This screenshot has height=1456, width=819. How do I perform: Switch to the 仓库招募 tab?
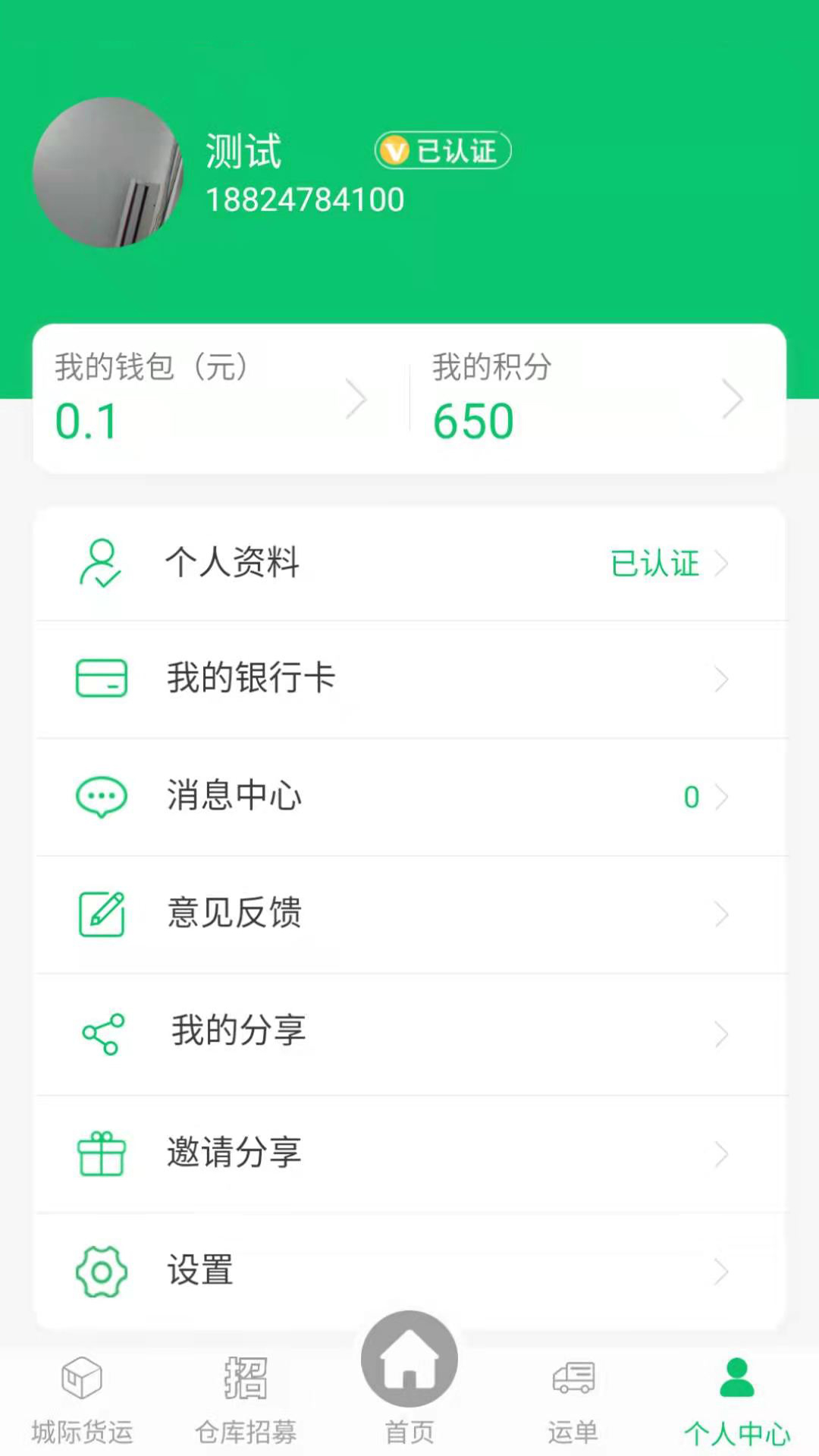[x=246, y=1400]
